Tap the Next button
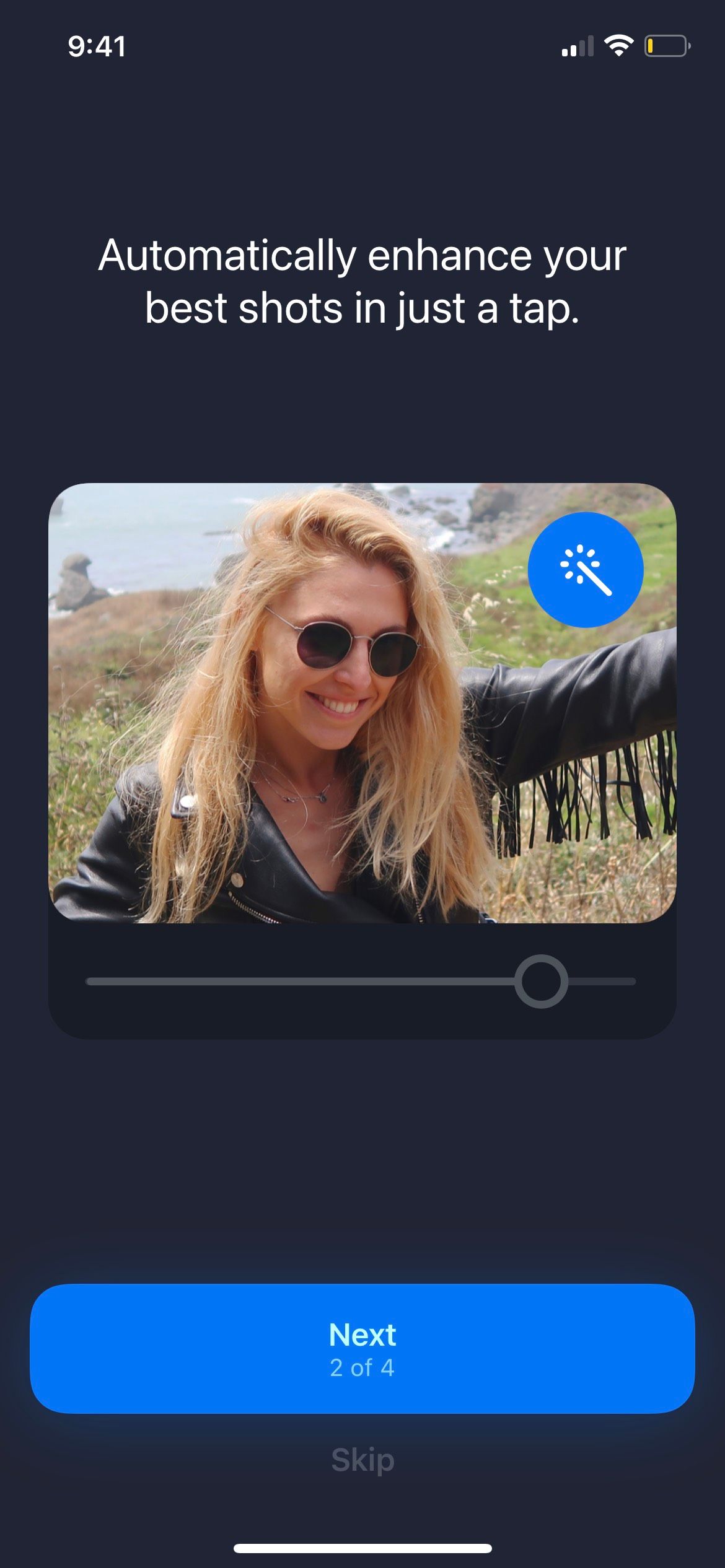 362,1348
